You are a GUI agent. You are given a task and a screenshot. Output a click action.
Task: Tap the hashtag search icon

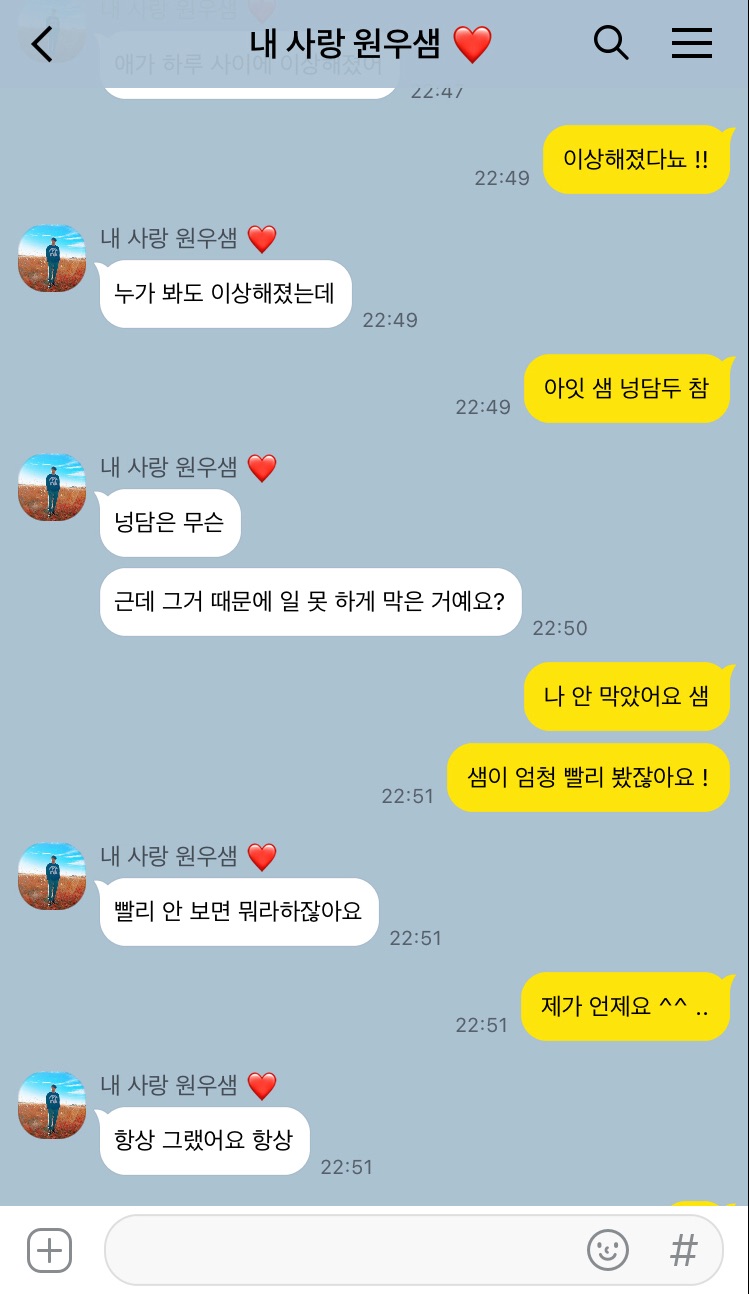pos(683,1250)
